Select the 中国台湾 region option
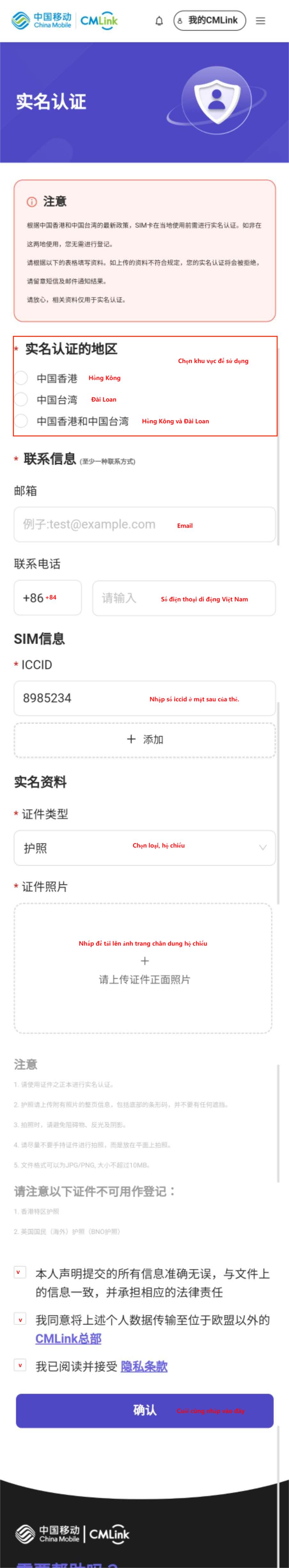The height and width of the screenshot is (1568, 289). [21, 399]
